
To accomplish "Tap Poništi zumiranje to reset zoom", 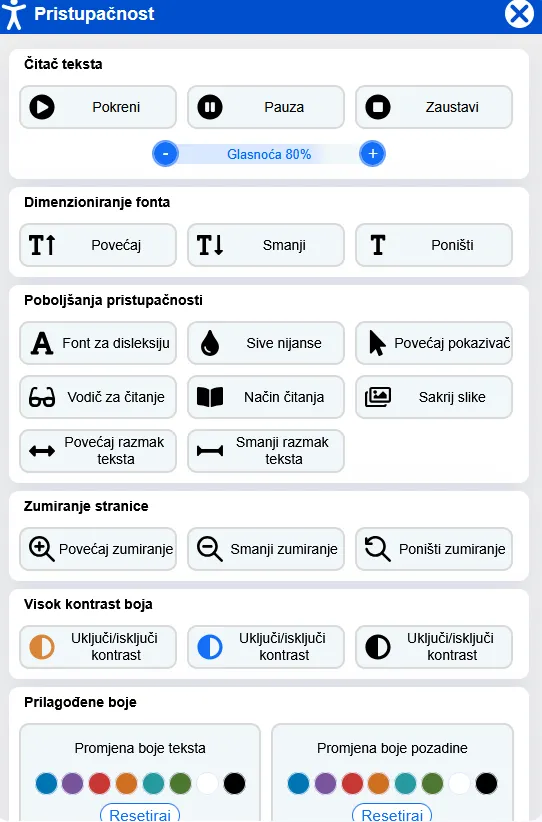I will pyautogui.click(x=434, y=549).
